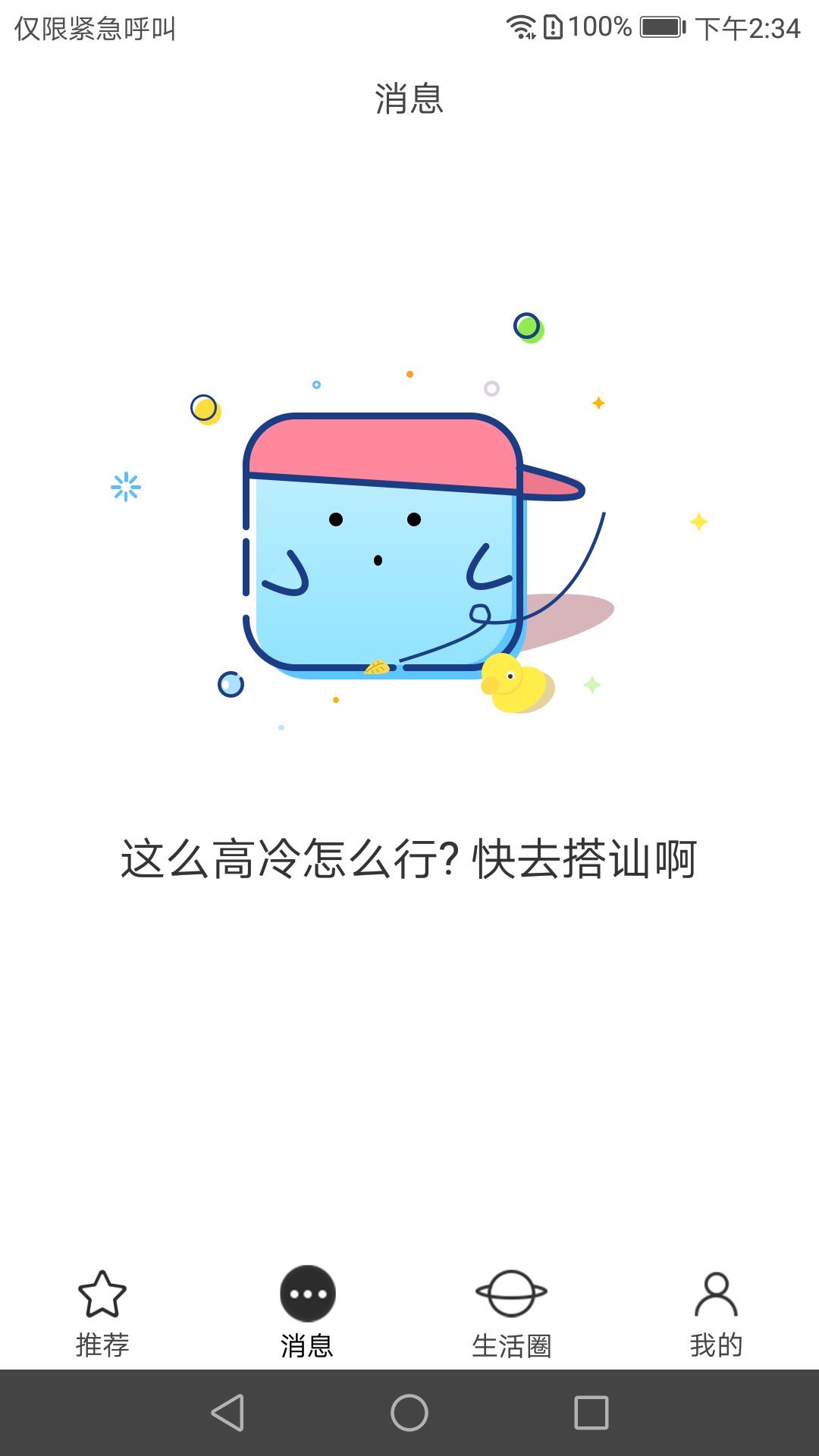Select the star icon for 推荐
This screenshot has width=819, height=1456.
(101, 1293)
